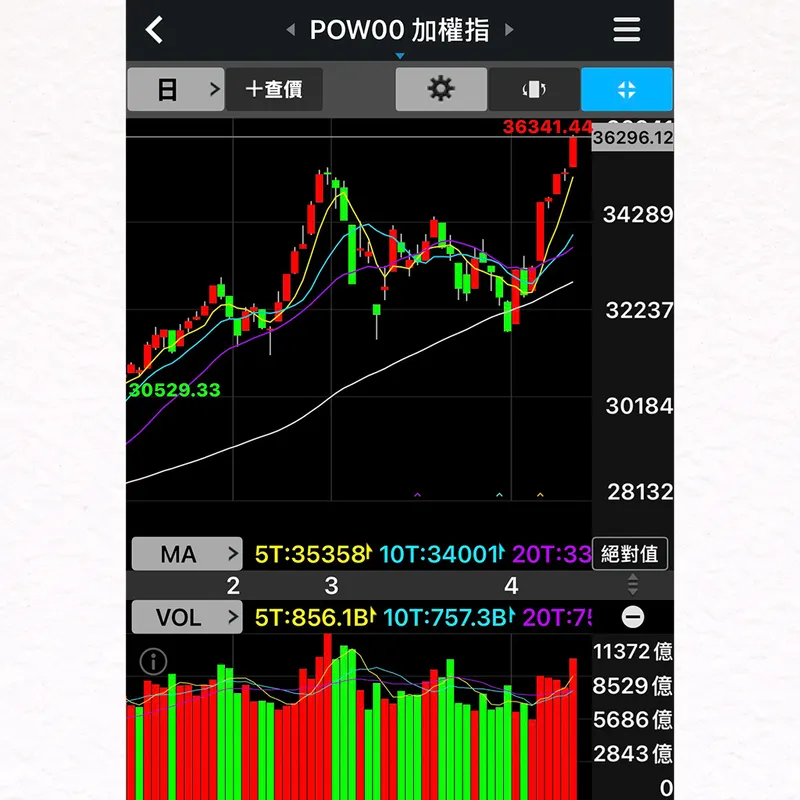This screenshot has height=800, width=800.
Task: Tap the 絕對值 scale button
Action: click(630, 554)
